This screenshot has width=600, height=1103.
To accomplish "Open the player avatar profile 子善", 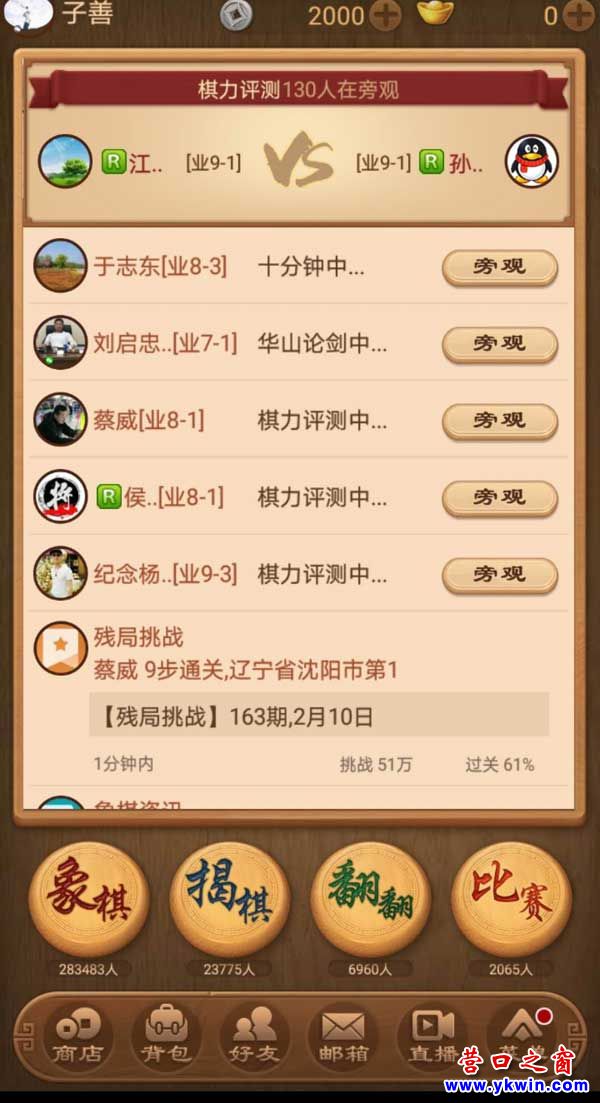I will (x=30, y=14).
